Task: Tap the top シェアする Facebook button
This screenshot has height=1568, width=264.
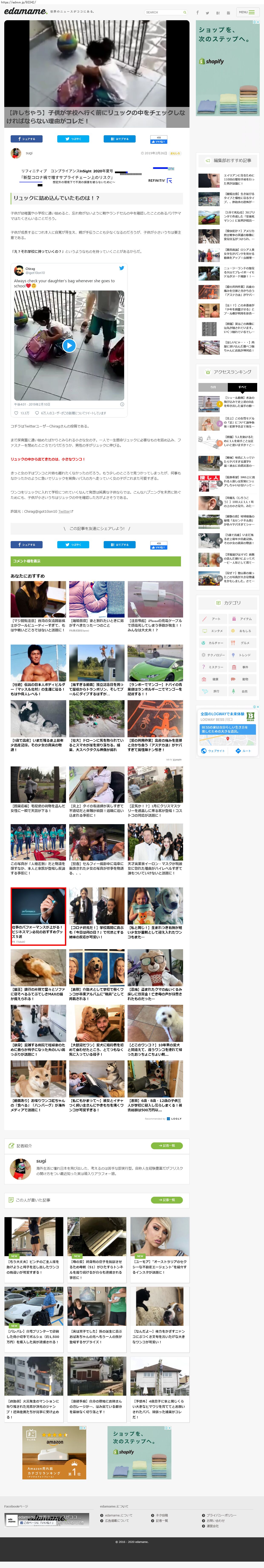Action: [x=26, y=139]
